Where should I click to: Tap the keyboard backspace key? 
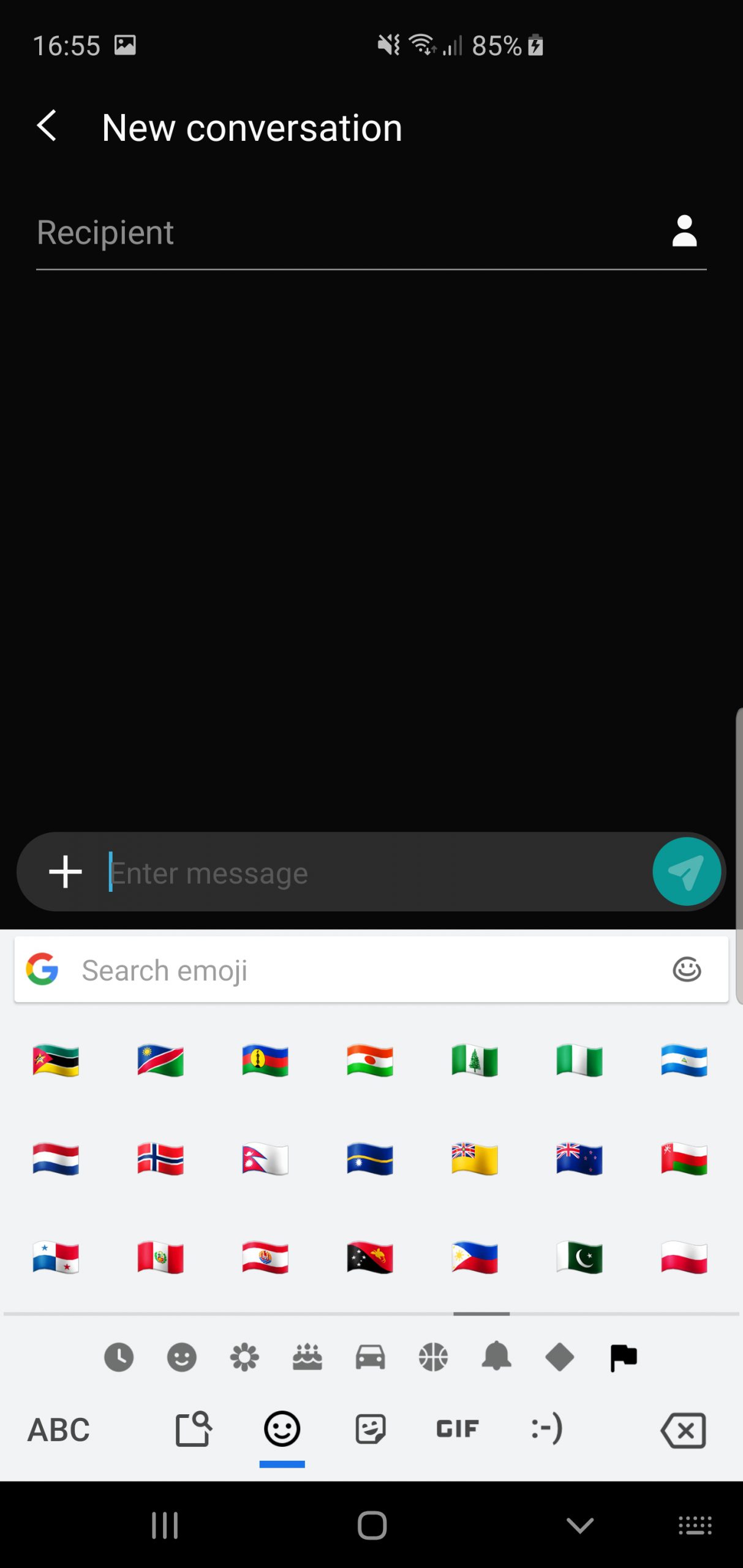click(684, 1430)
